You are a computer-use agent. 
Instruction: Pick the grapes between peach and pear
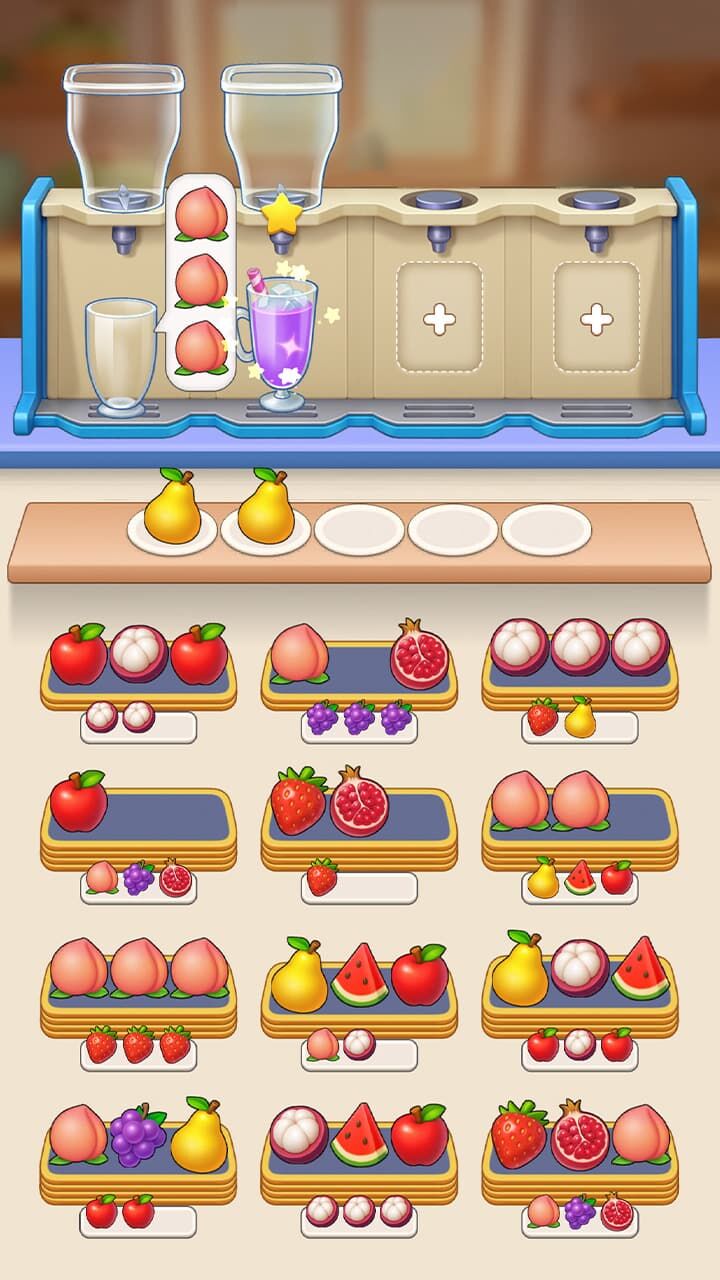tap(138, 1136)
